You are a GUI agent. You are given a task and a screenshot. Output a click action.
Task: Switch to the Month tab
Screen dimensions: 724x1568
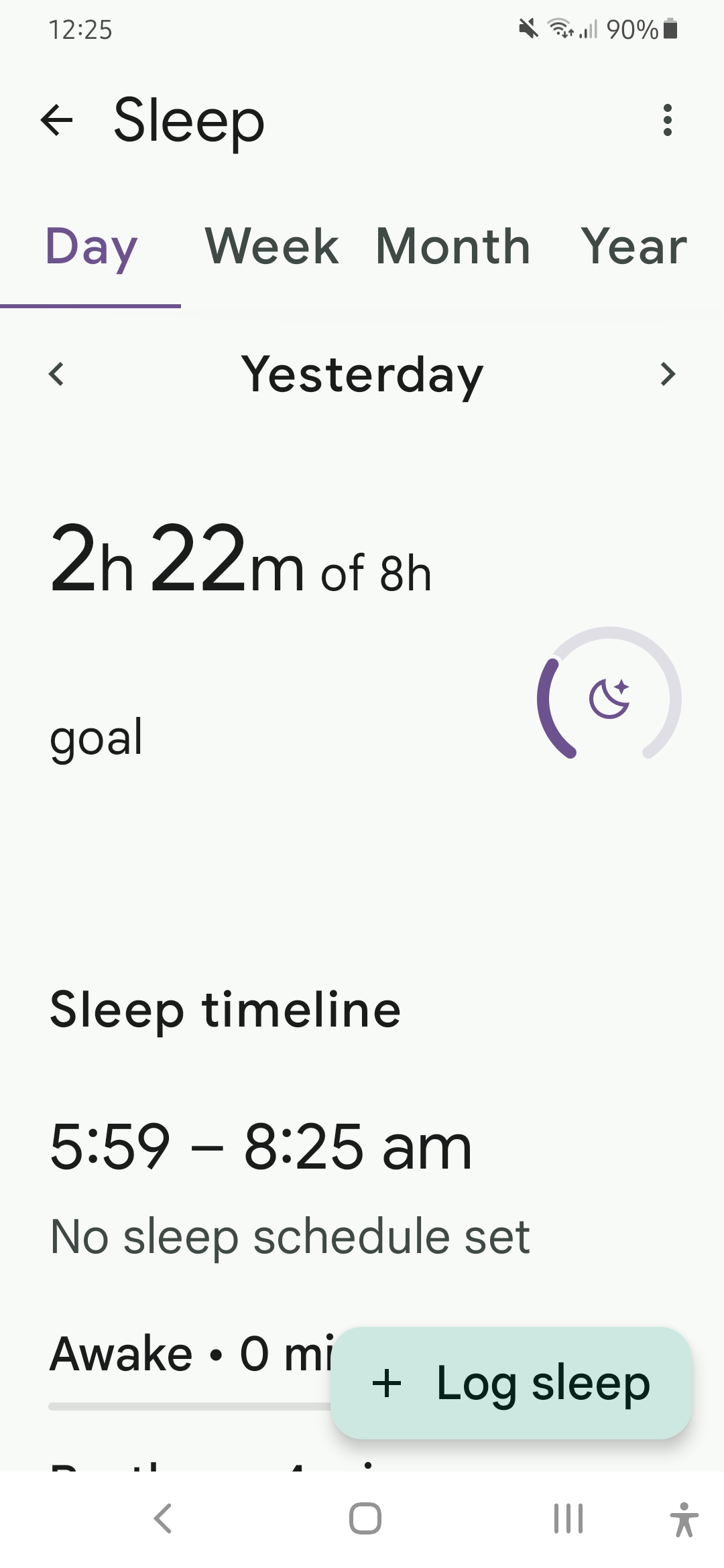453,247
